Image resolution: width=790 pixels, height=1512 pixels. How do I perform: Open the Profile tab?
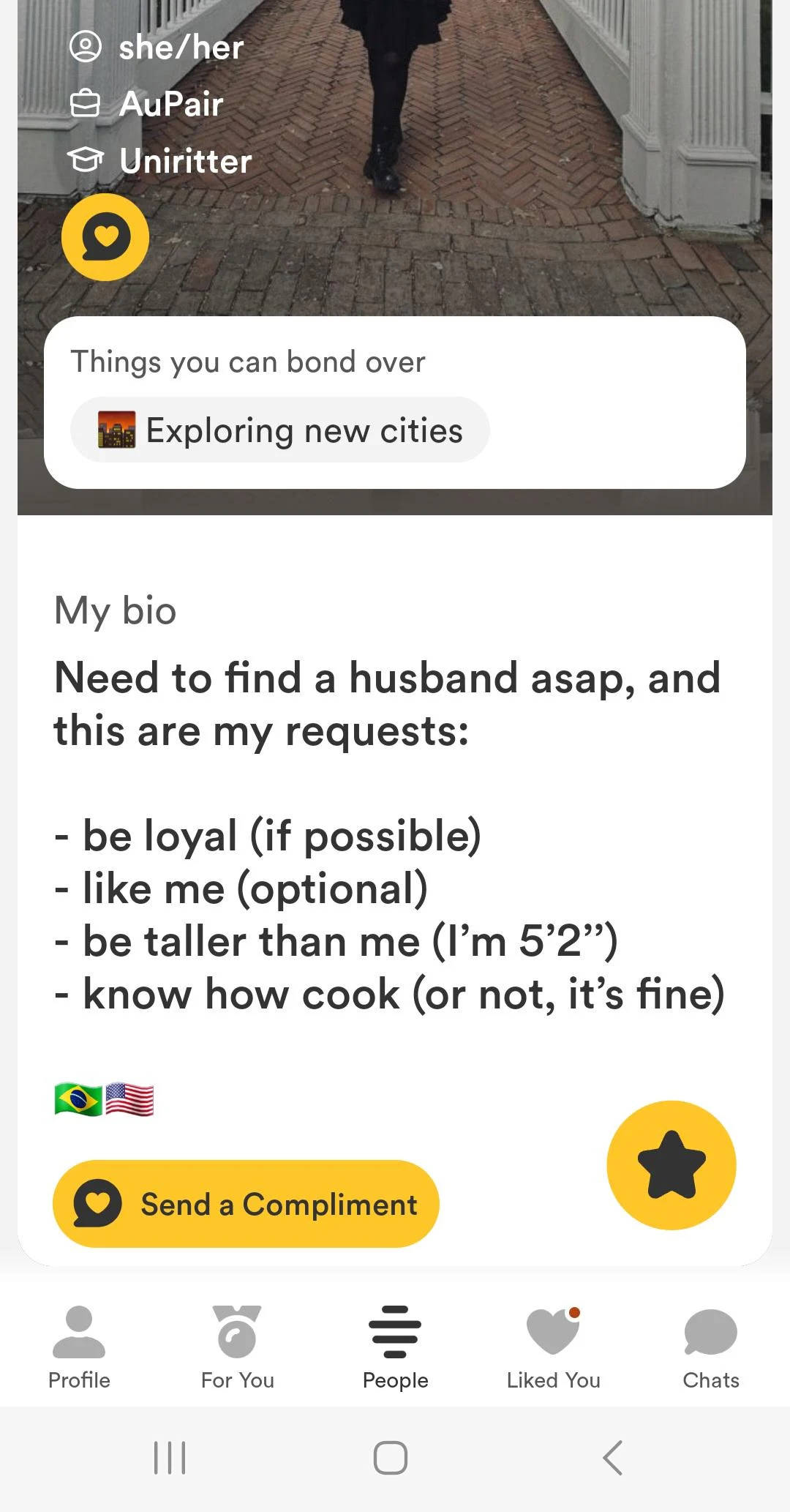(79, 1347)
